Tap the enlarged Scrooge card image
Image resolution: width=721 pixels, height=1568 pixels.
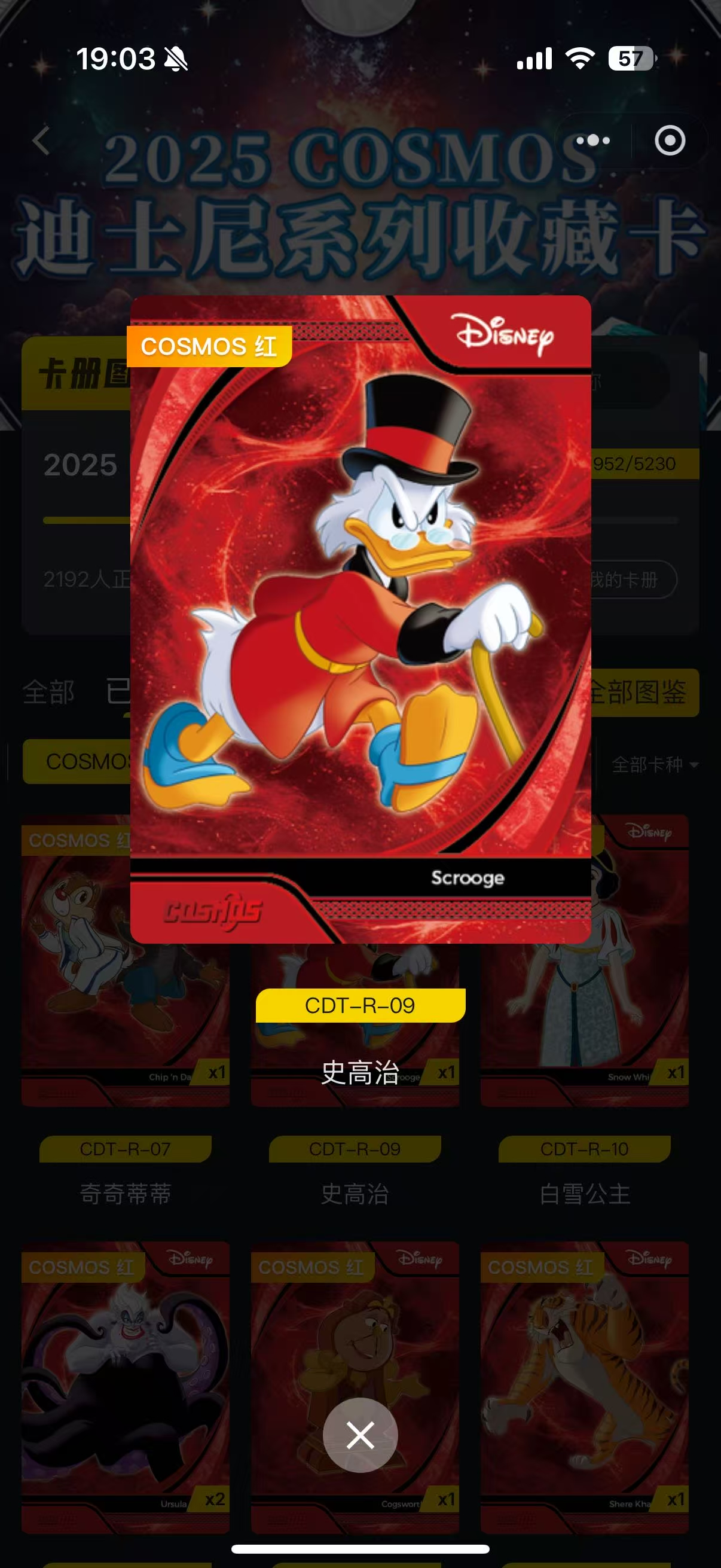(x=360, y=618)
